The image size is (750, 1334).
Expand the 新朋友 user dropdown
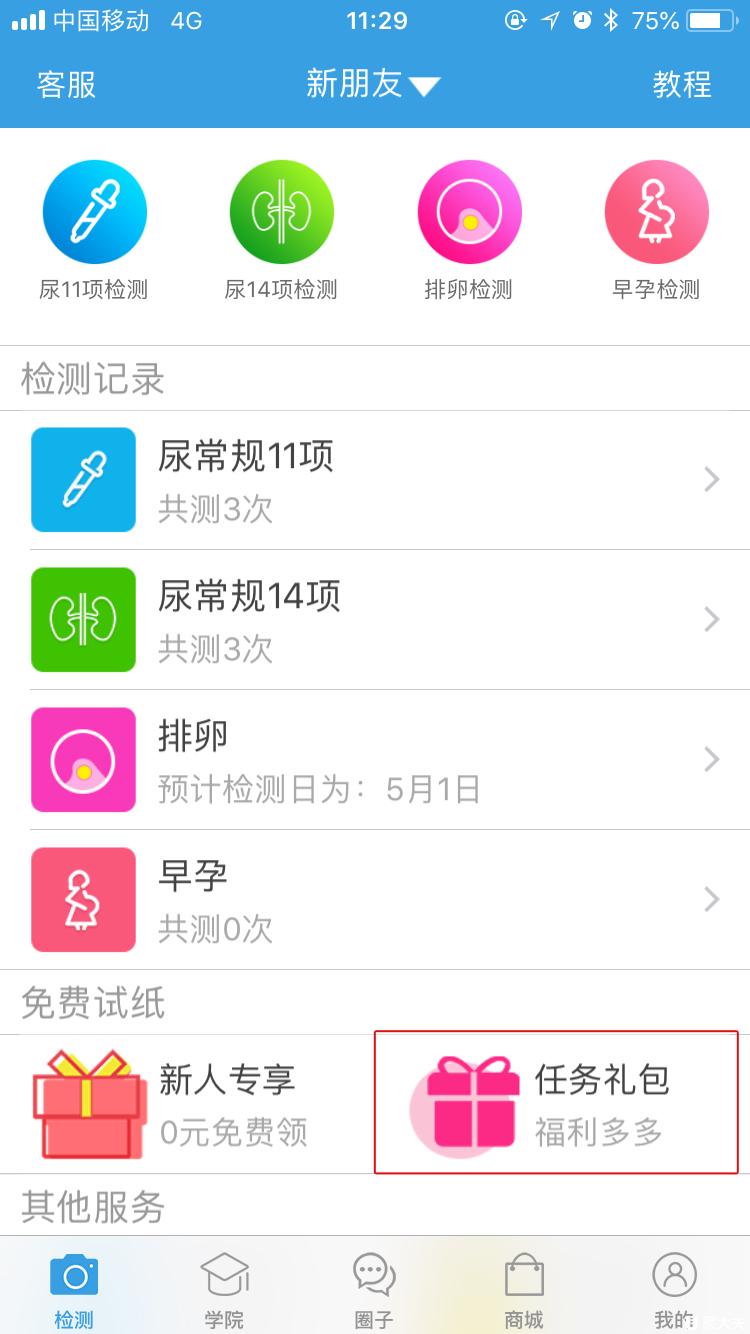372,85
